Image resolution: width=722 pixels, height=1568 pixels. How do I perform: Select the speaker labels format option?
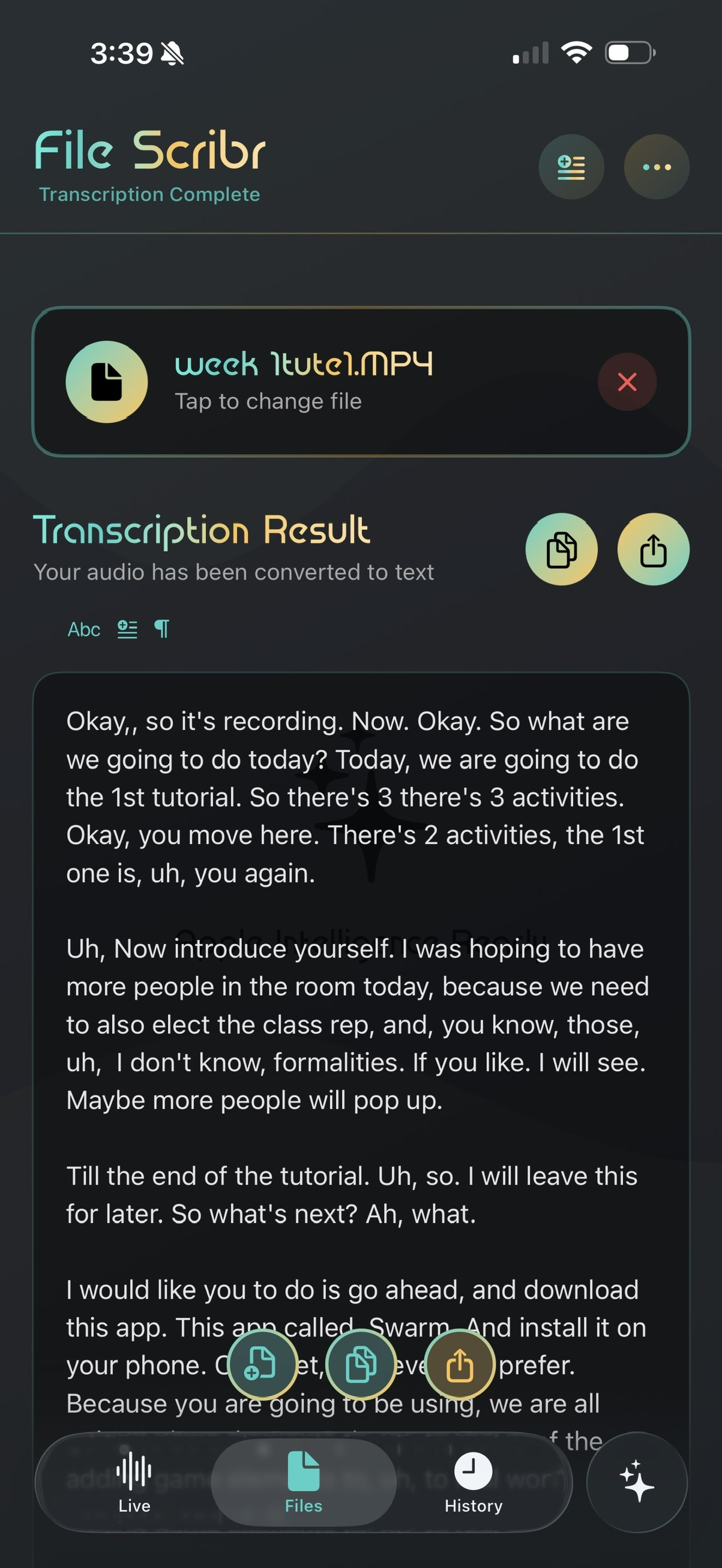(x=127, y=629)
